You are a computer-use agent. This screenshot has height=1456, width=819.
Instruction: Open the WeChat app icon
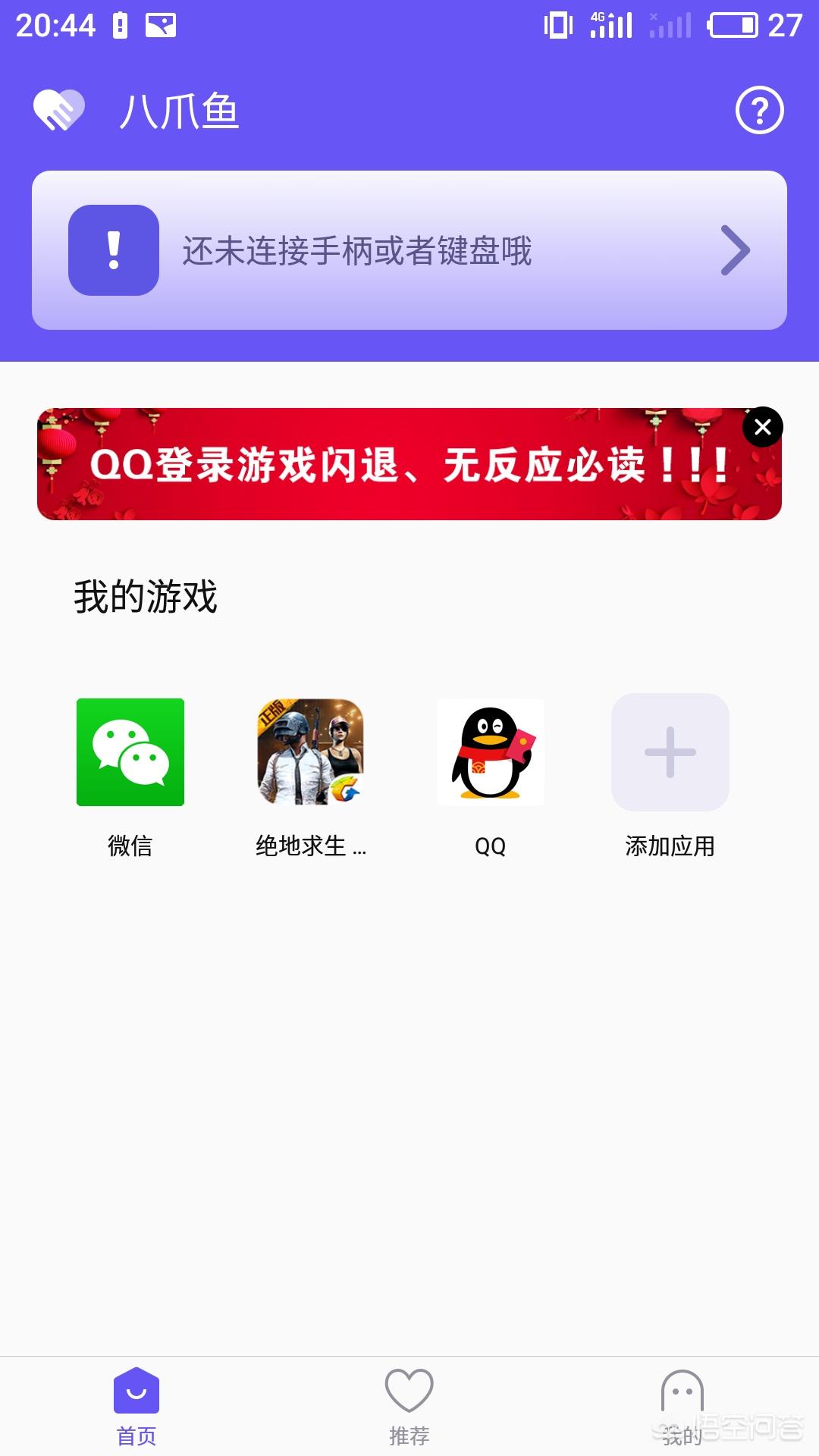[130, 752]
